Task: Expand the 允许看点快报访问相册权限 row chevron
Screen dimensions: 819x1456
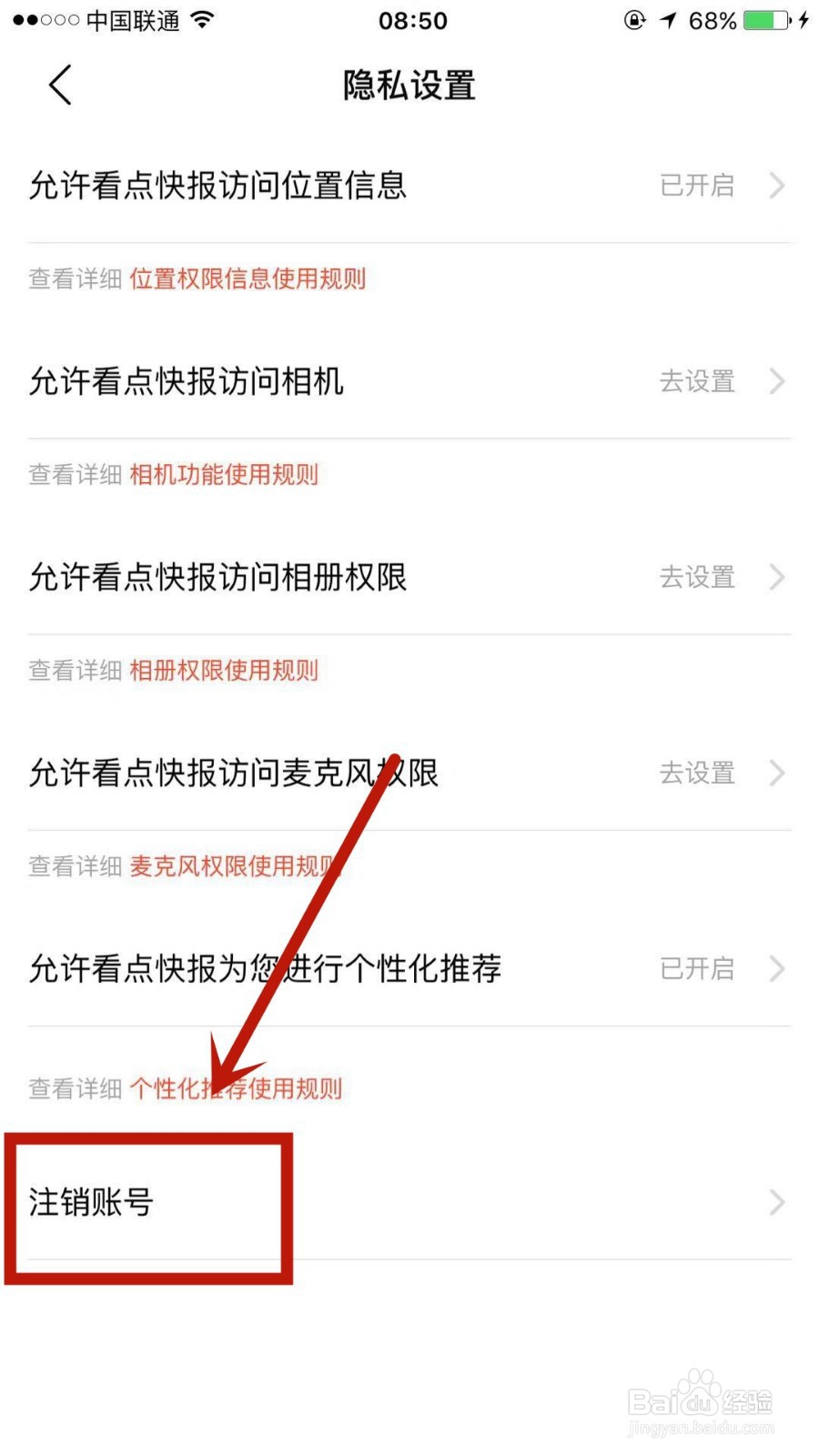Action: pyautogui.click(x=776, y=577)
